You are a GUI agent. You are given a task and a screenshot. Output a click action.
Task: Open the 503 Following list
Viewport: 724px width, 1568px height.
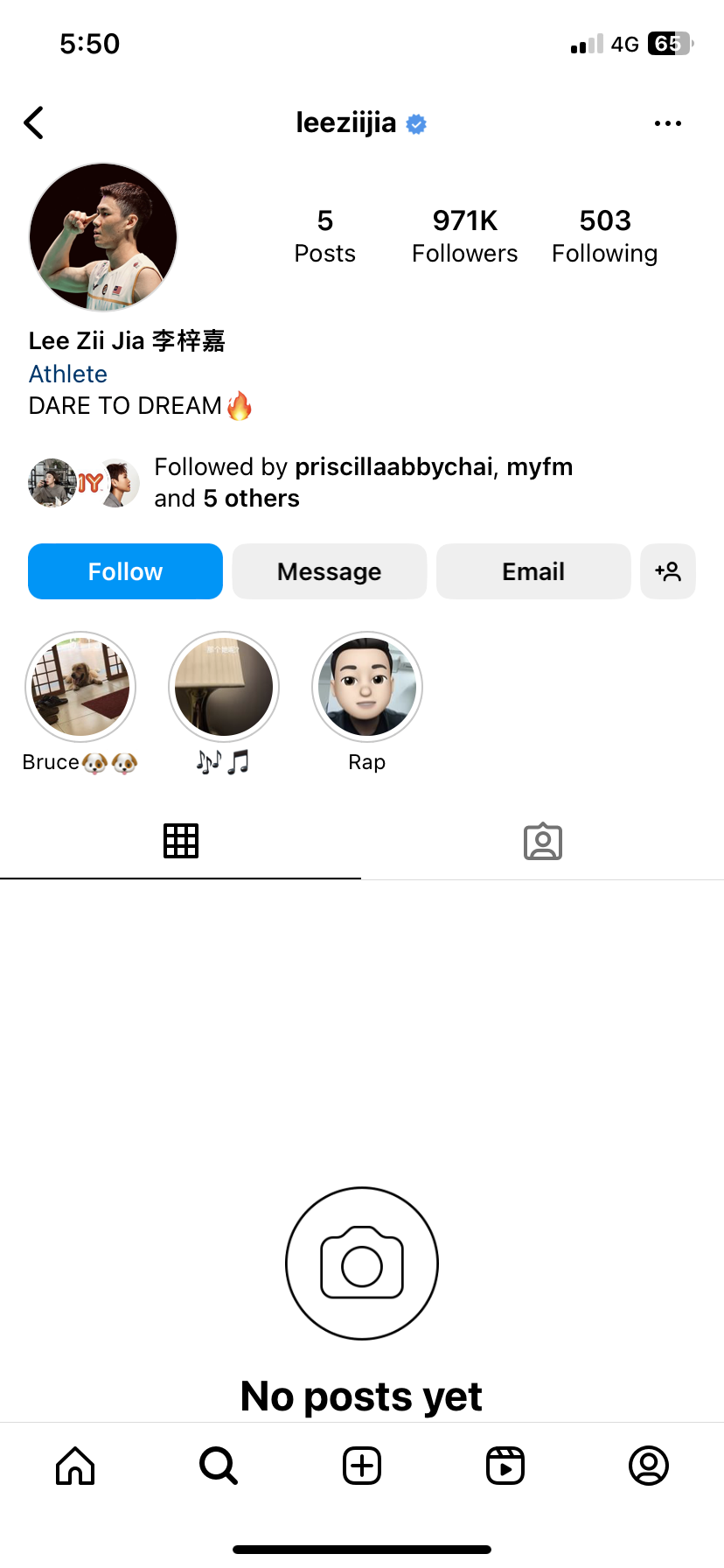(604, 236)
